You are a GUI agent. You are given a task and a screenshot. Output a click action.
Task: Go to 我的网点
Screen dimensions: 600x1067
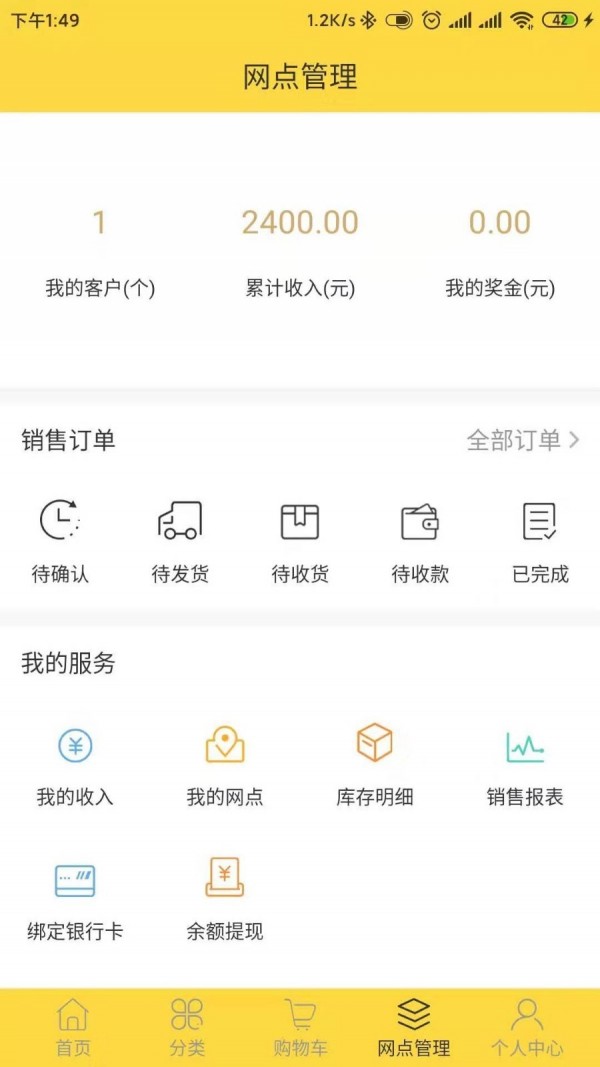pos(225,765)
